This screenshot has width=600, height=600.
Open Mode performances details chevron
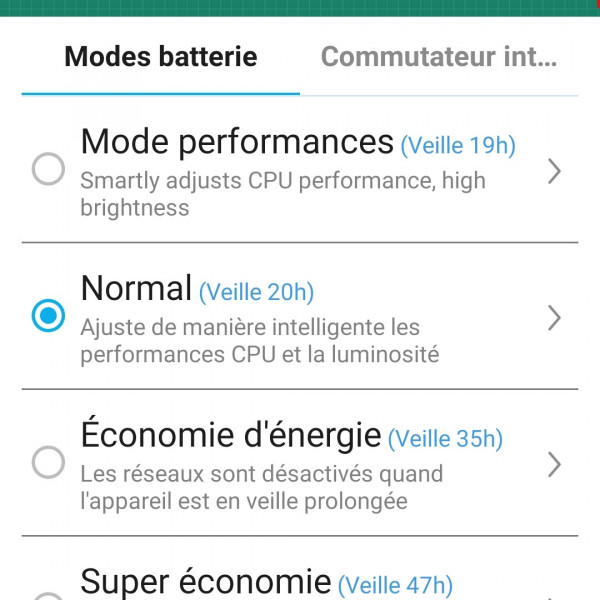click(555, 172)
